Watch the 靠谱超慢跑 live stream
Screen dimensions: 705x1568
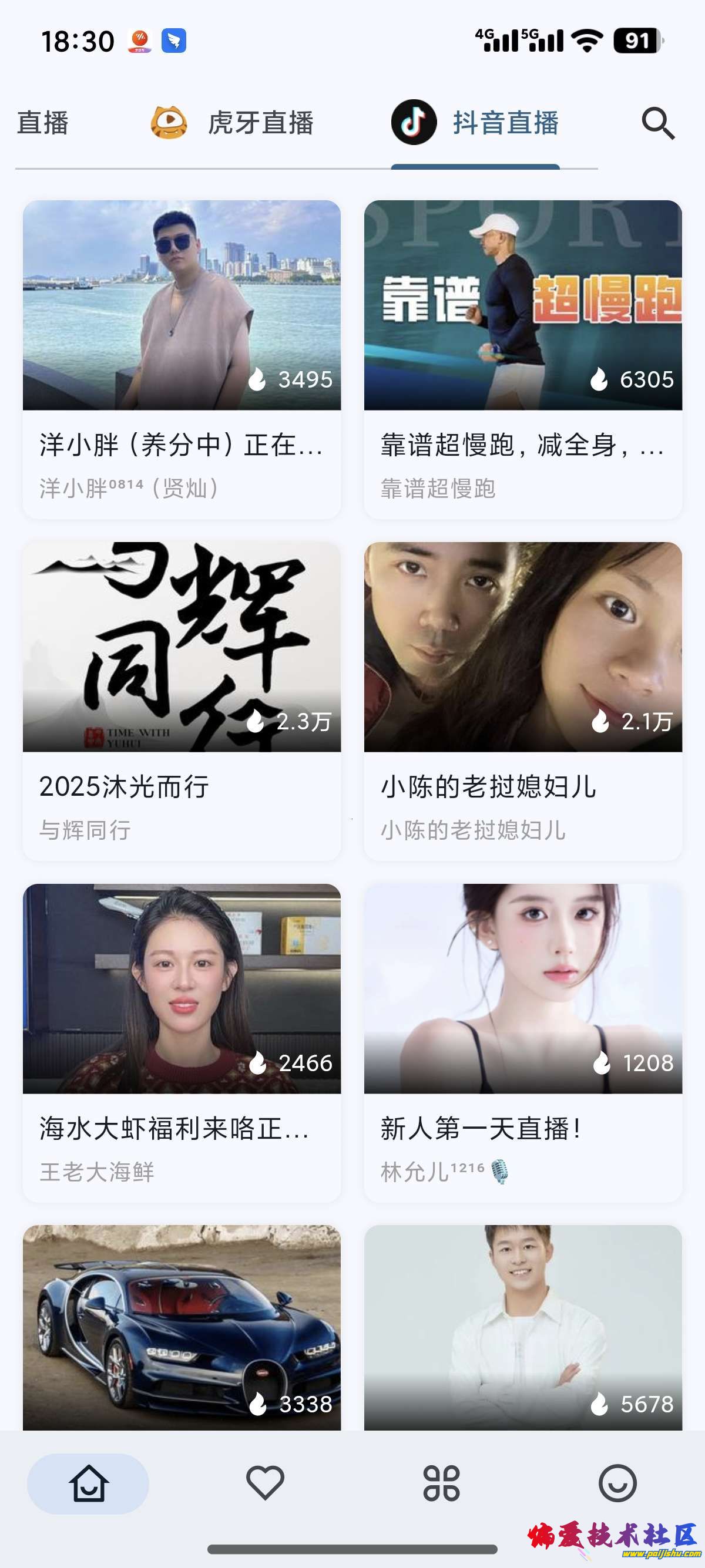(522, 359)
